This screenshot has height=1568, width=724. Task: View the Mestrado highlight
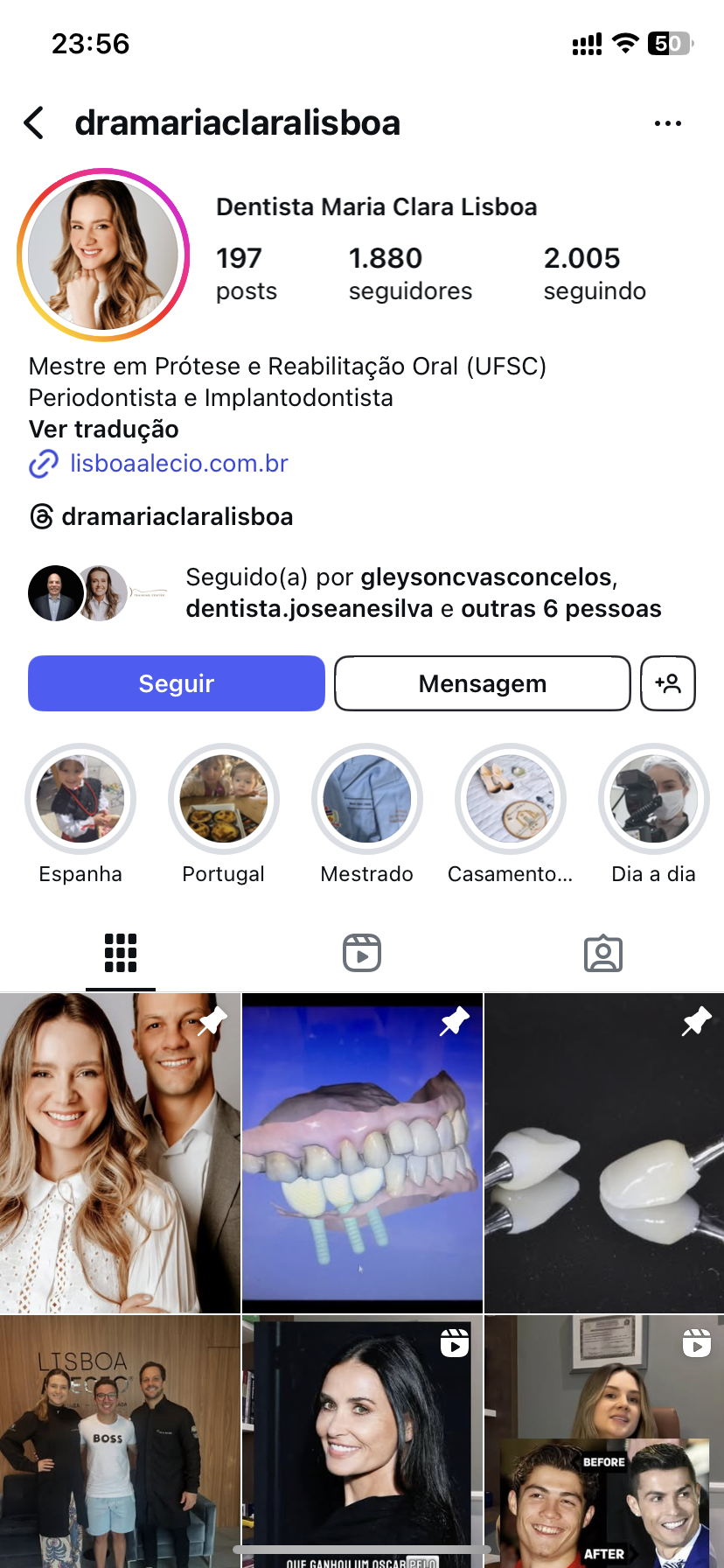[x=367, y=799]
